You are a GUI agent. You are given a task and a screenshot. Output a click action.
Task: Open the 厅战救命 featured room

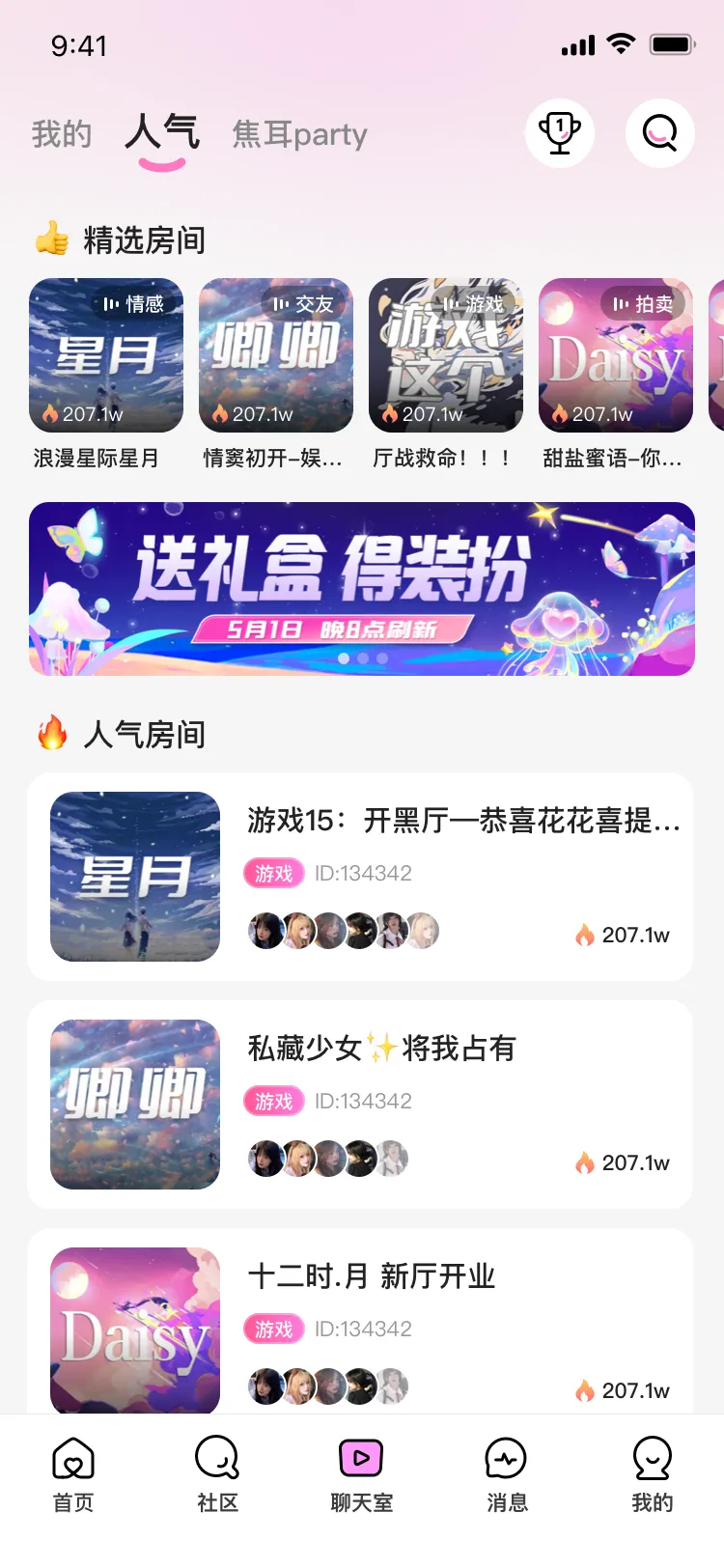click(446, 355)
